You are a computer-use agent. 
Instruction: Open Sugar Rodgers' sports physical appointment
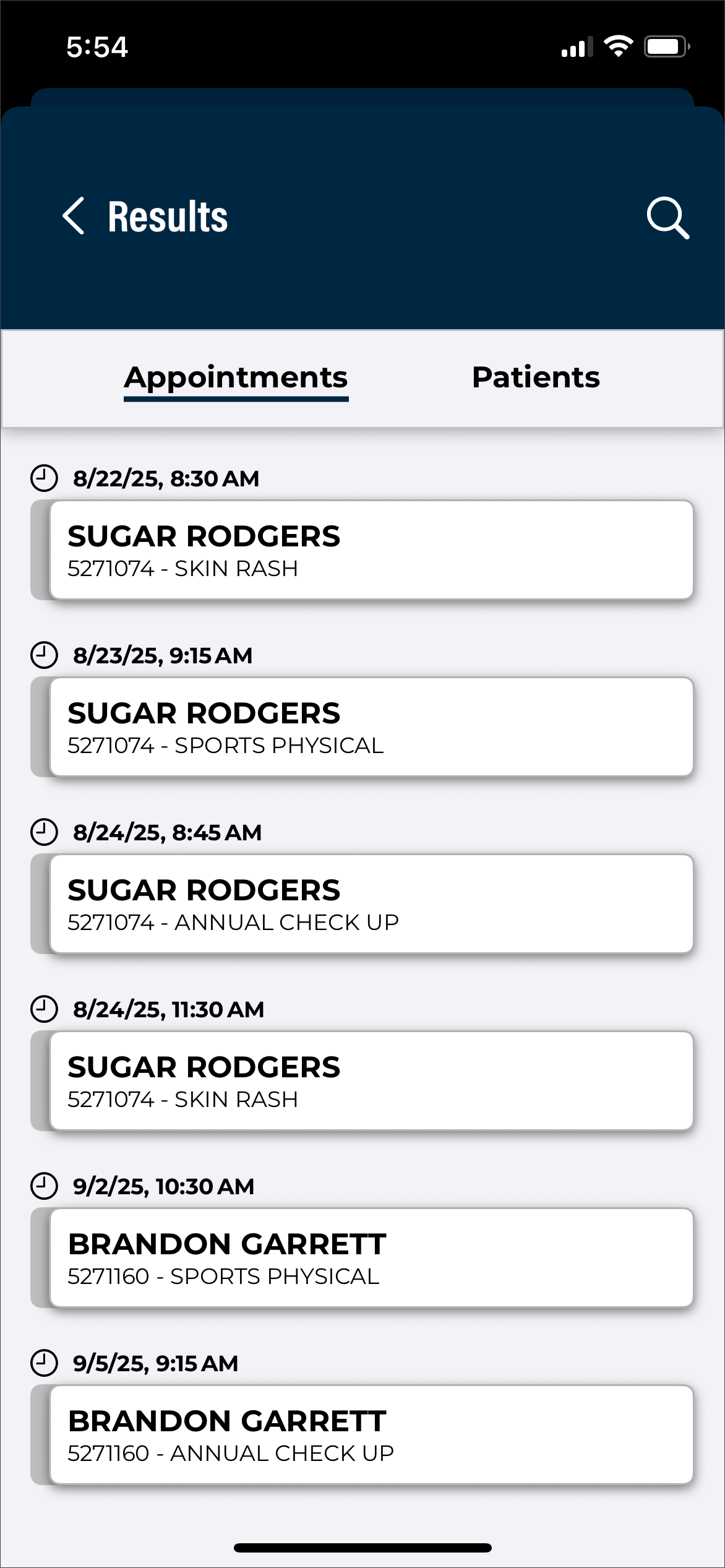(370, 727)
